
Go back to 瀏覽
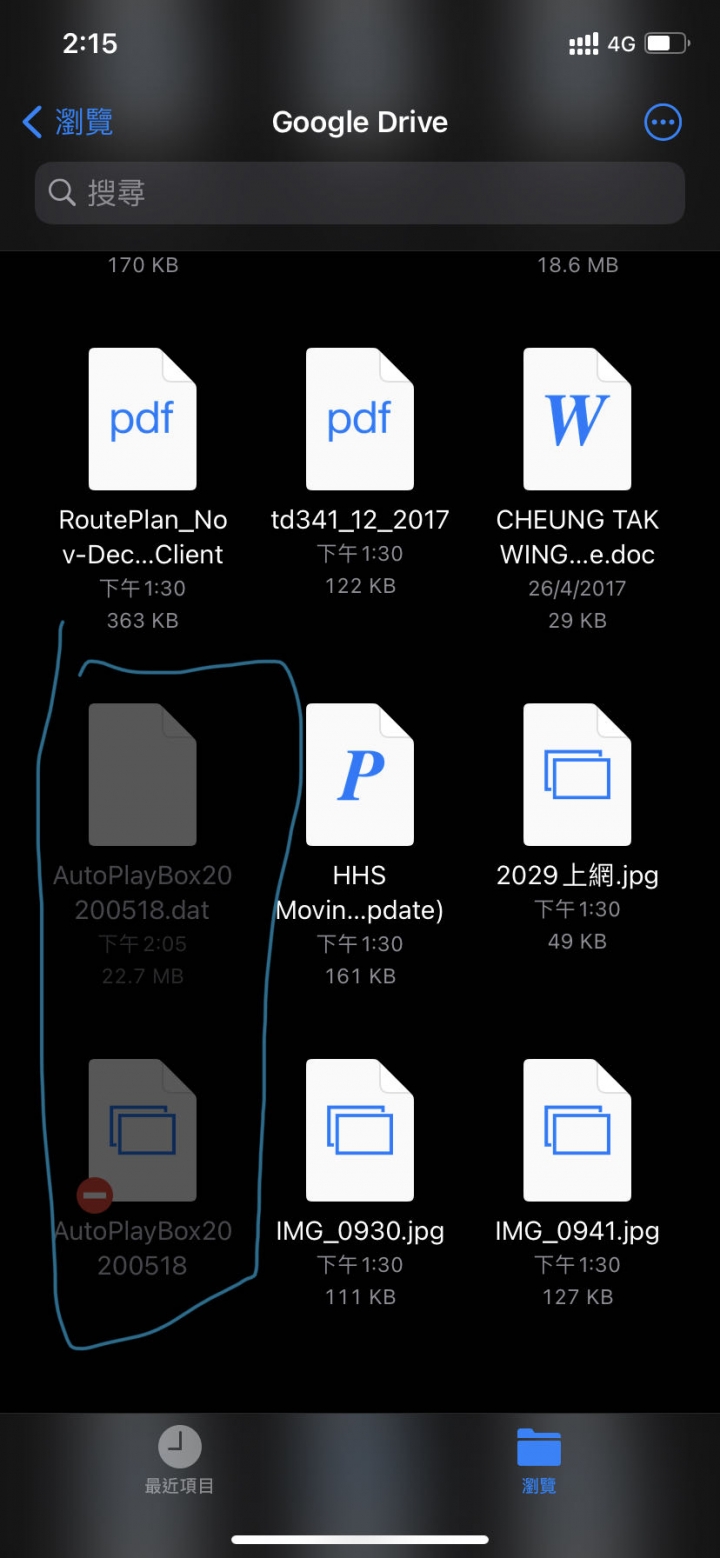68,122
